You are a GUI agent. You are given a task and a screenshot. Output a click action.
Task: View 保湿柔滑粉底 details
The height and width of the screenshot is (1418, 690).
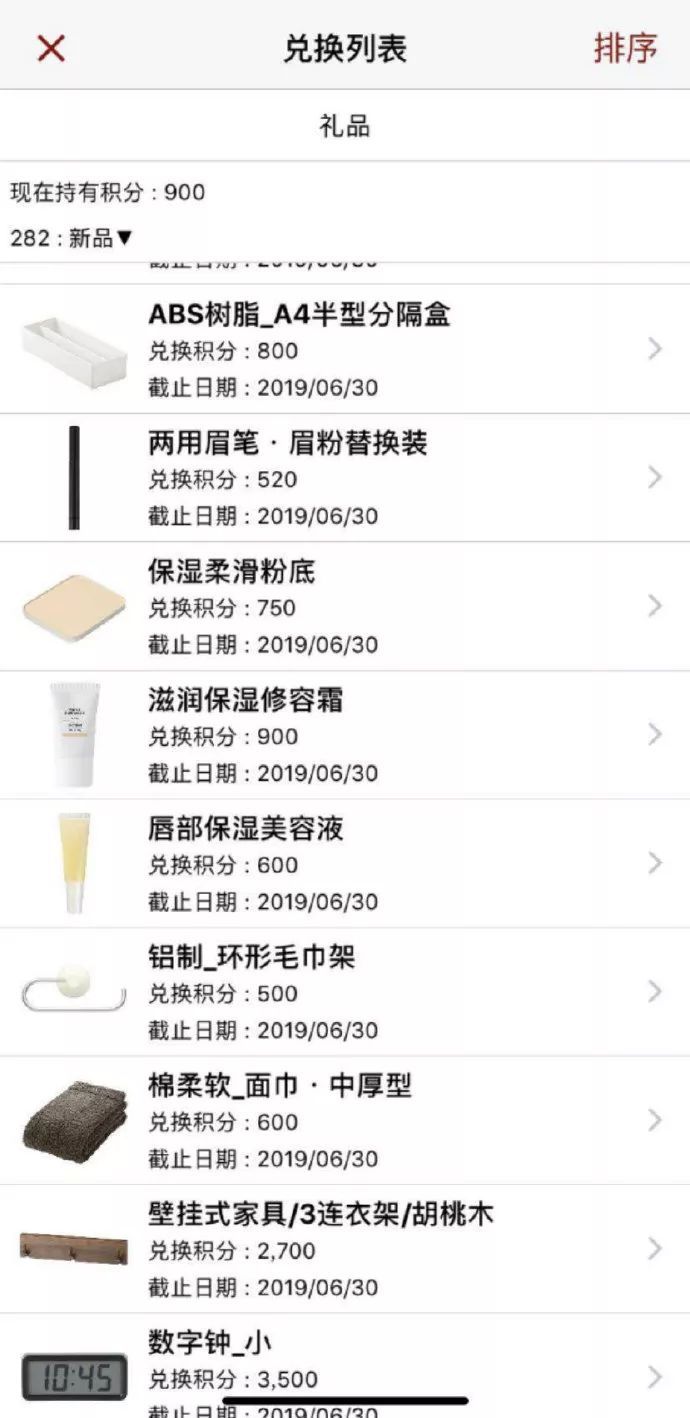coord(345,606)
